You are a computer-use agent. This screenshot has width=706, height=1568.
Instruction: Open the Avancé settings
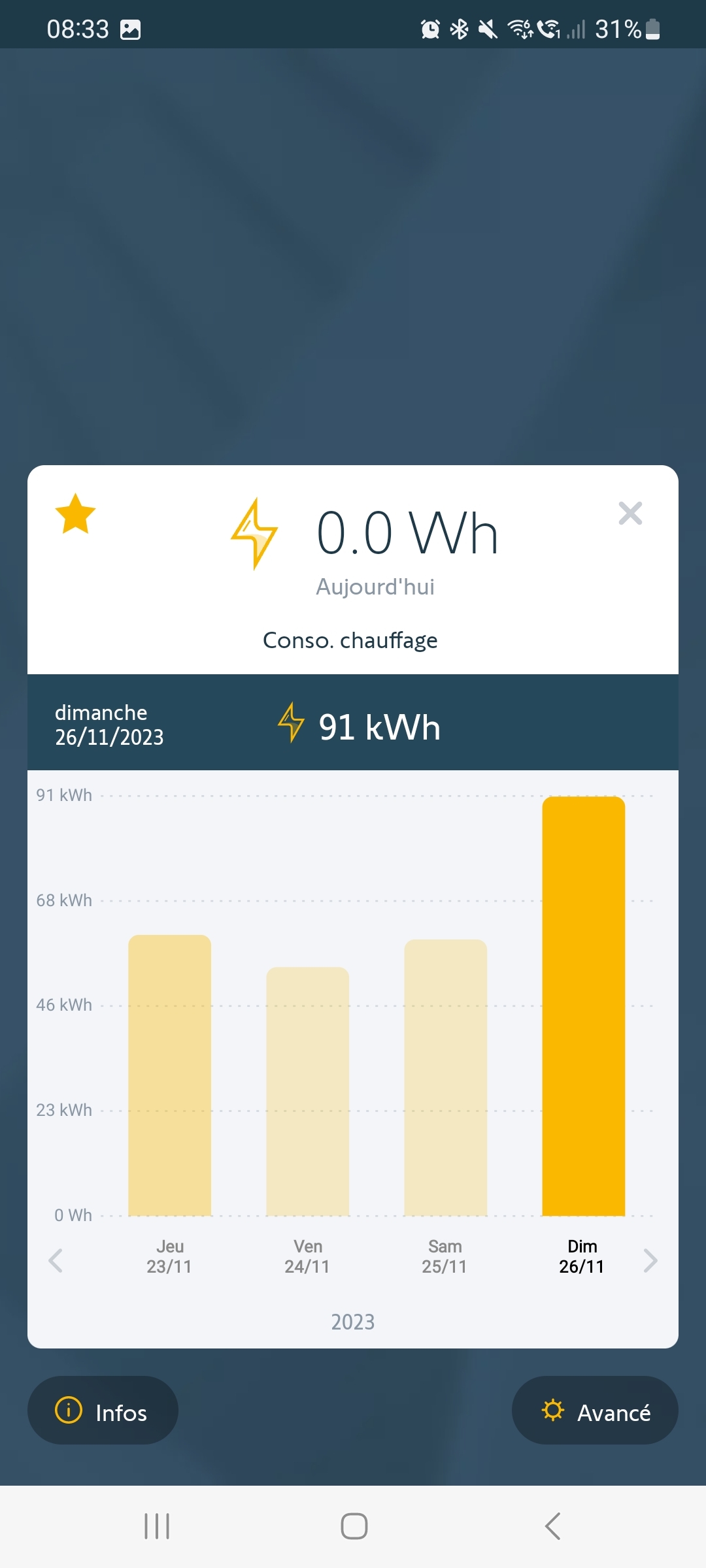coord(595,1411)
